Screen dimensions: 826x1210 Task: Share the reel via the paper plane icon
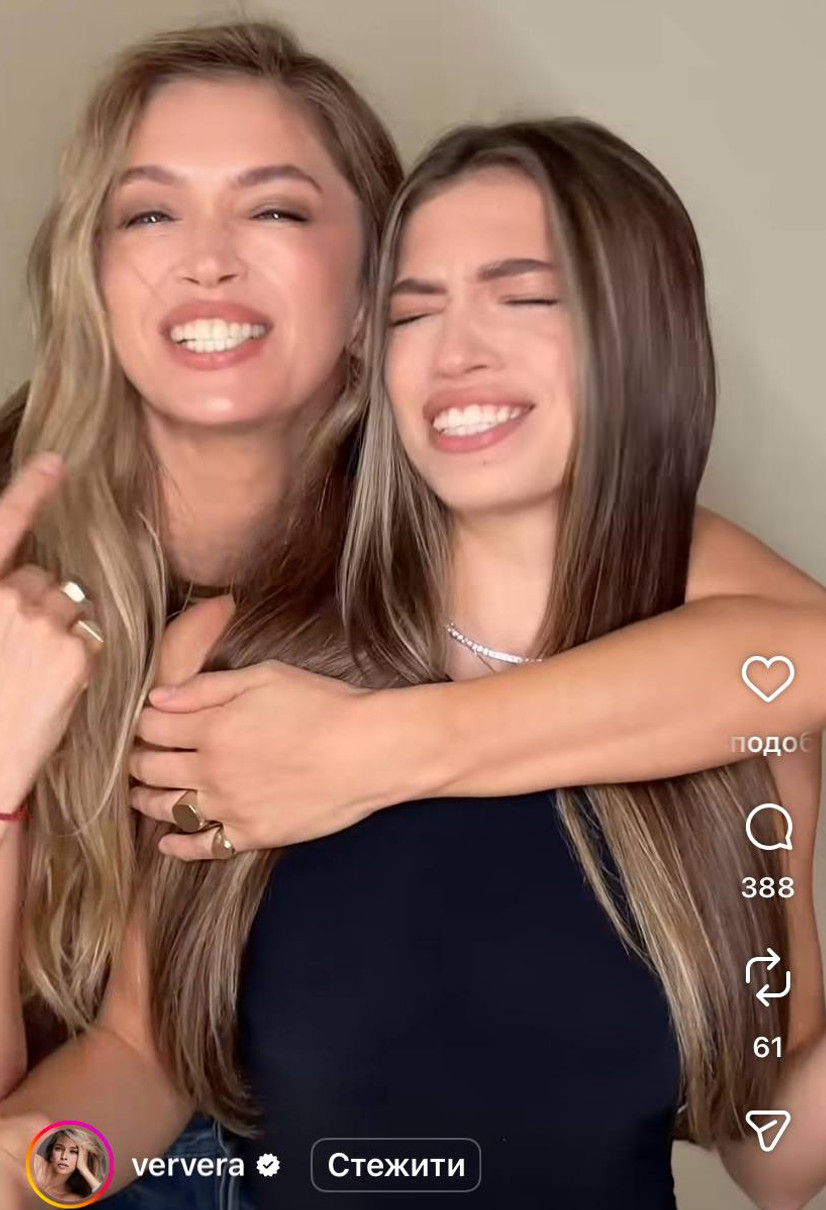pos(767,1129)
